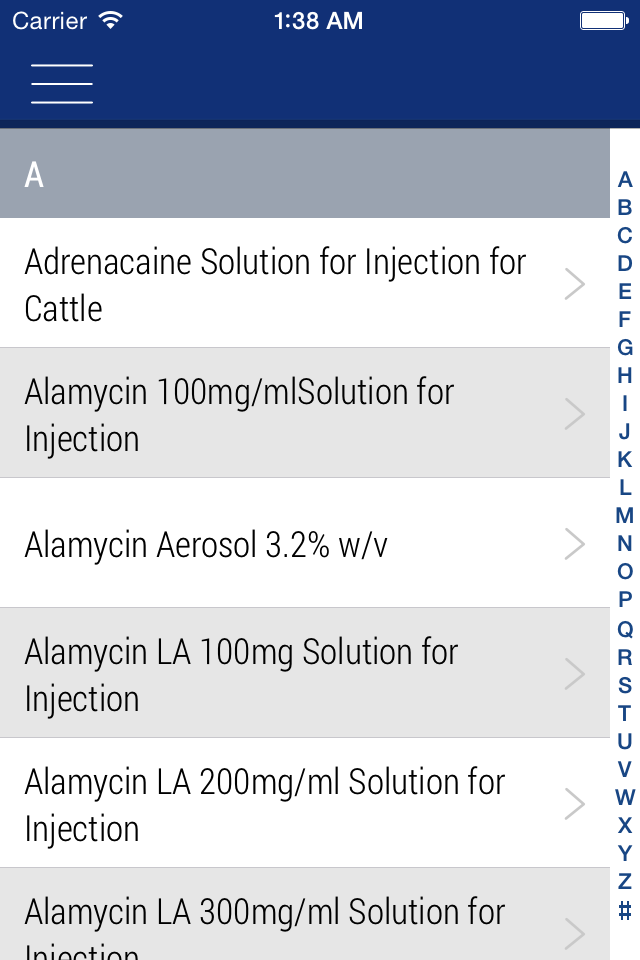The image size is (640, 960).
Task: Open Adrenacaine Solution for Injection for Cattle
Action: [x=290, y=284]
